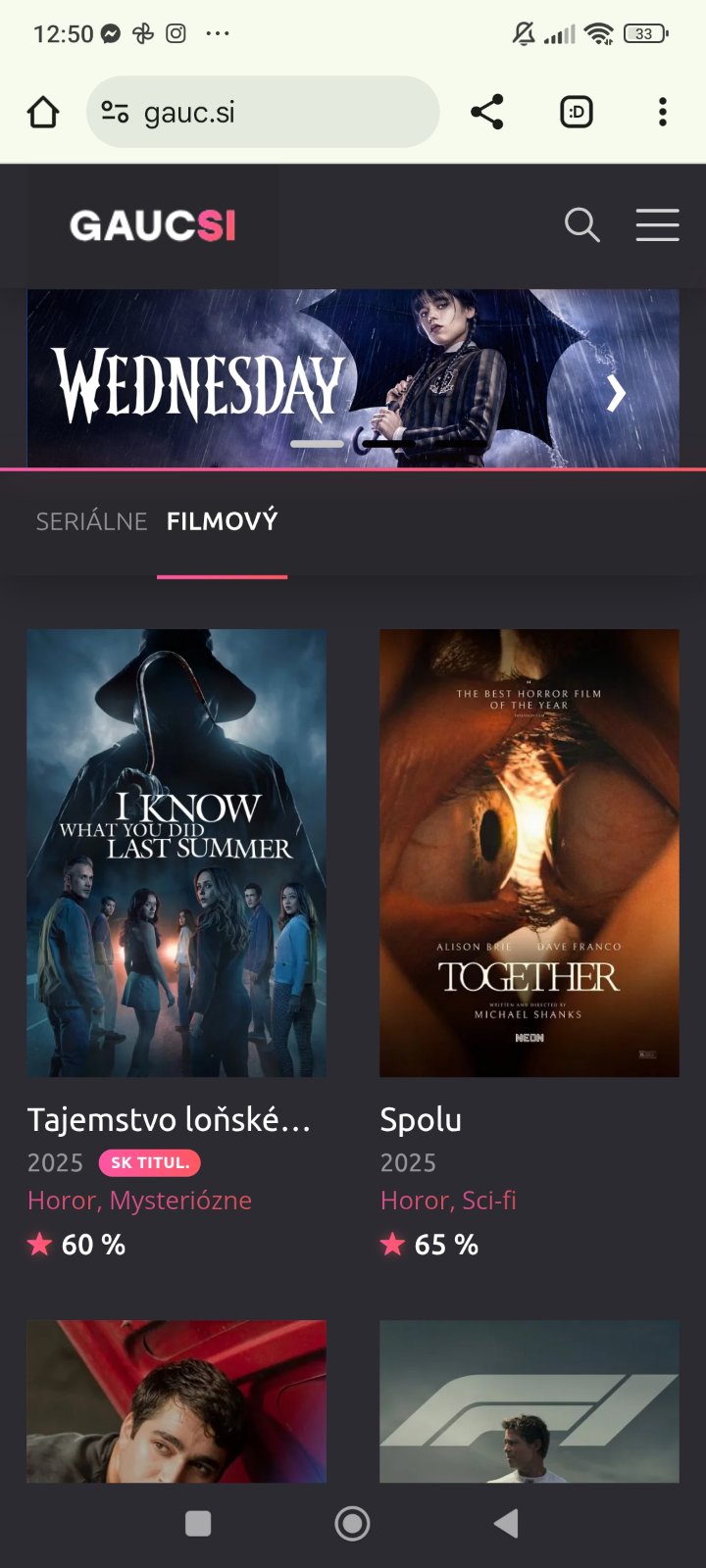706x1568 pixels.
Task: Go to the browser home page
Action: coord(43,113)
